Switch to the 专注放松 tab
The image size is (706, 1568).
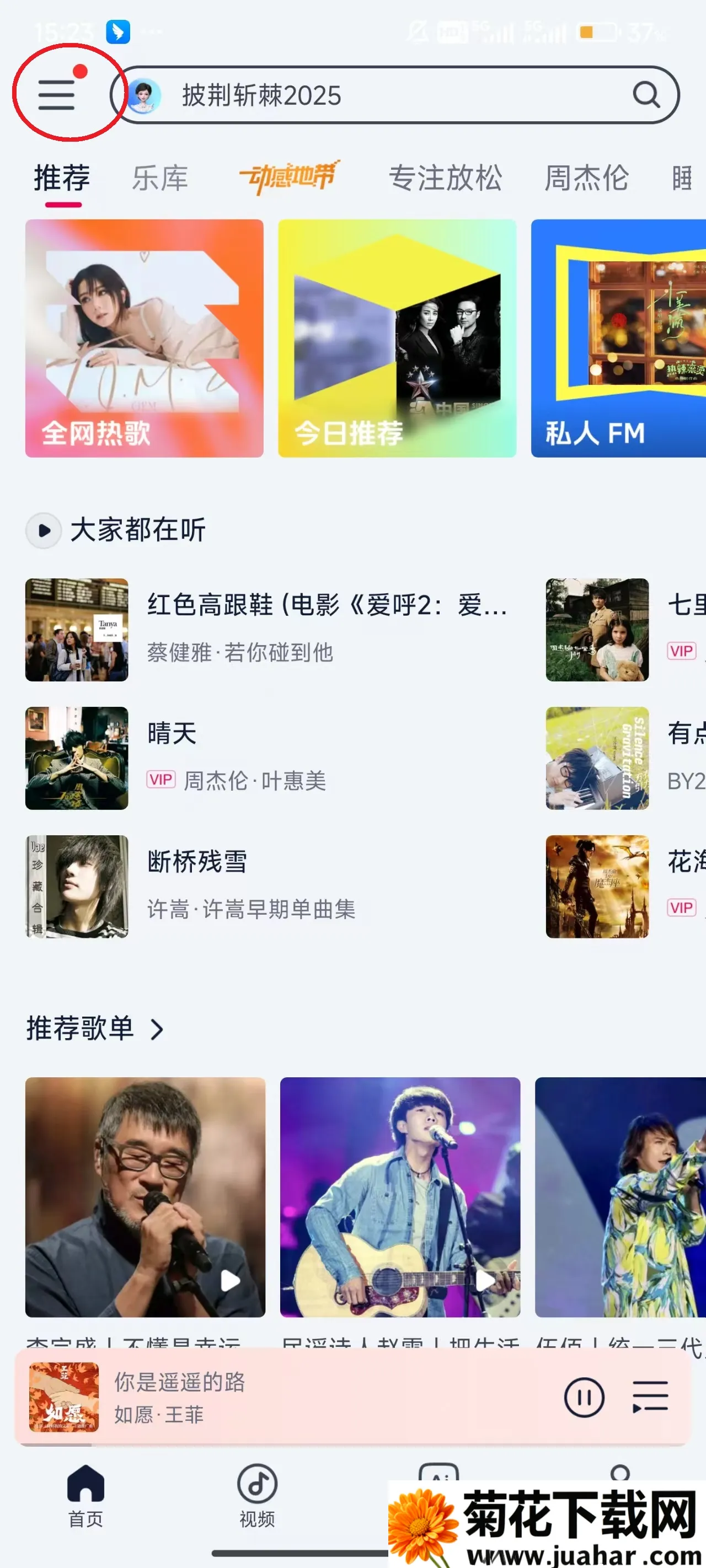(x=445, y=178)
